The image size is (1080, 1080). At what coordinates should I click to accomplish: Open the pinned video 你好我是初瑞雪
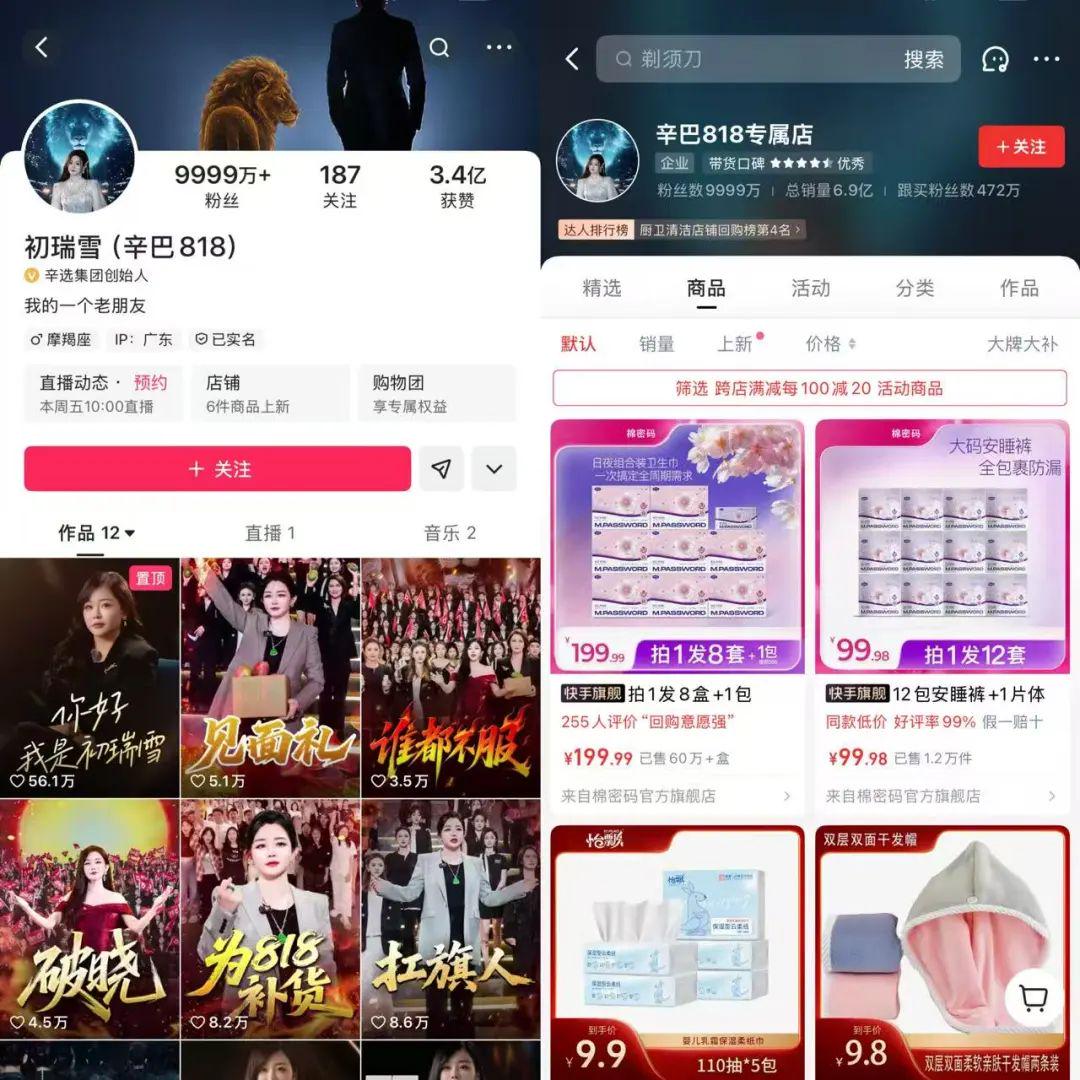click(x=90, y=677)
